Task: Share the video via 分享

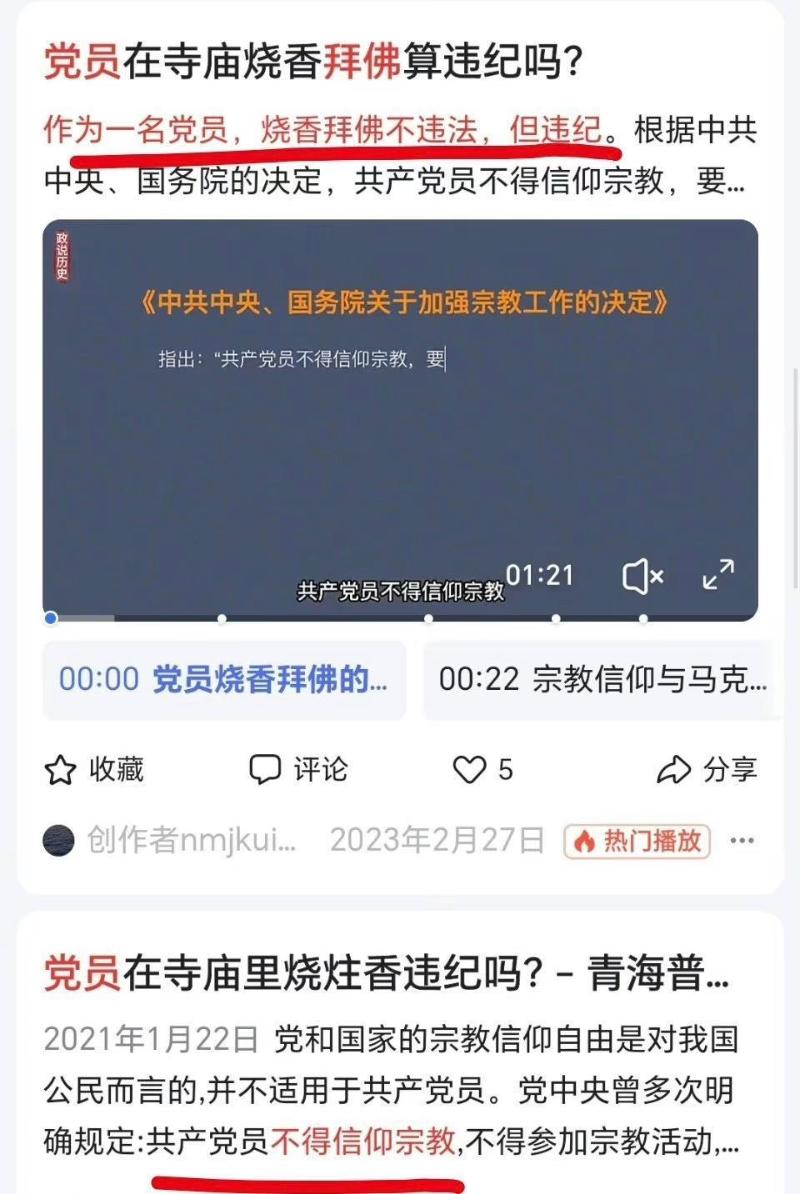Action: tap(707, 769)
